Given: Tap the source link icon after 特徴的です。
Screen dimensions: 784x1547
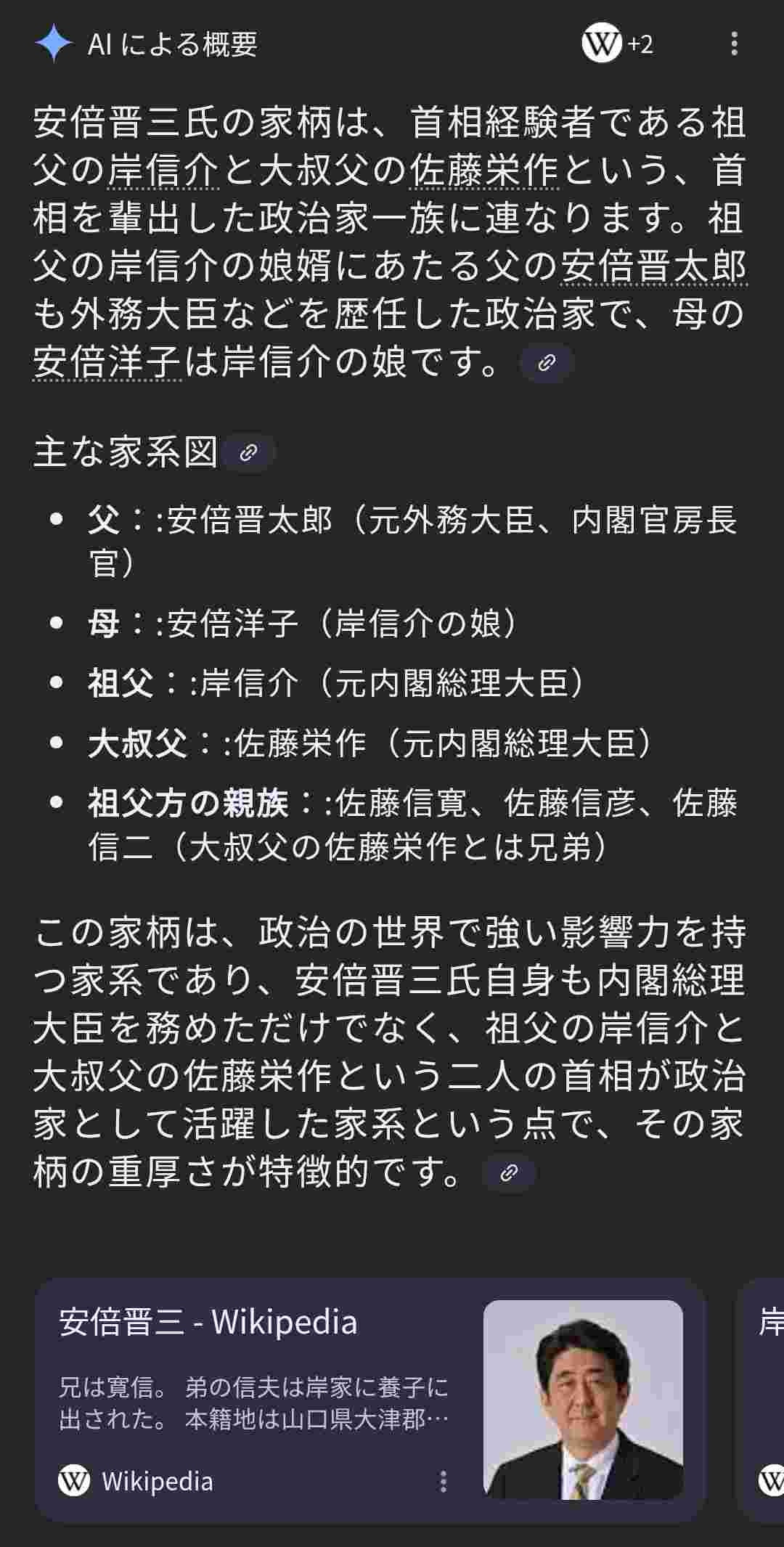Looking at the screenshot, I should (510, 1172).
